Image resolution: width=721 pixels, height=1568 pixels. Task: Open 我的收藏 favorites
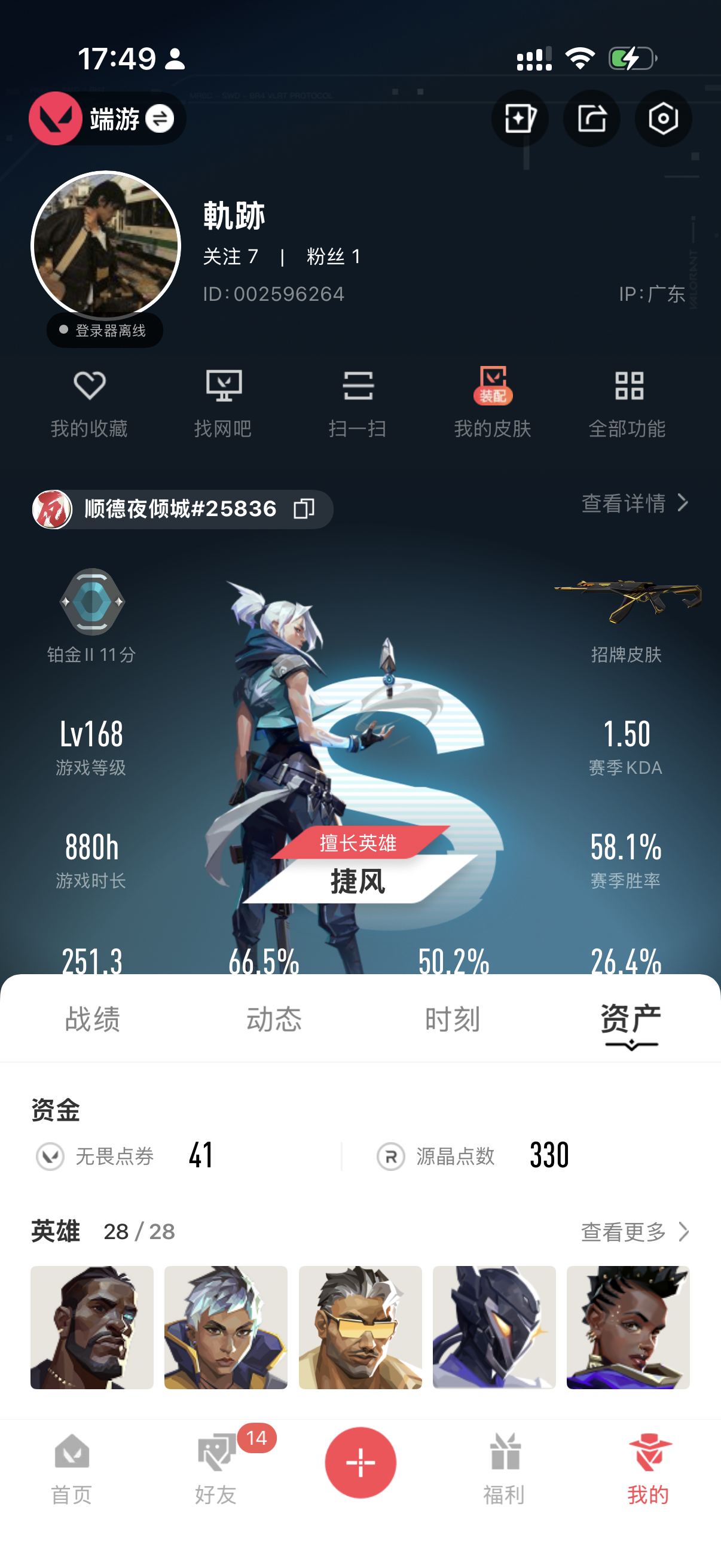89,403
